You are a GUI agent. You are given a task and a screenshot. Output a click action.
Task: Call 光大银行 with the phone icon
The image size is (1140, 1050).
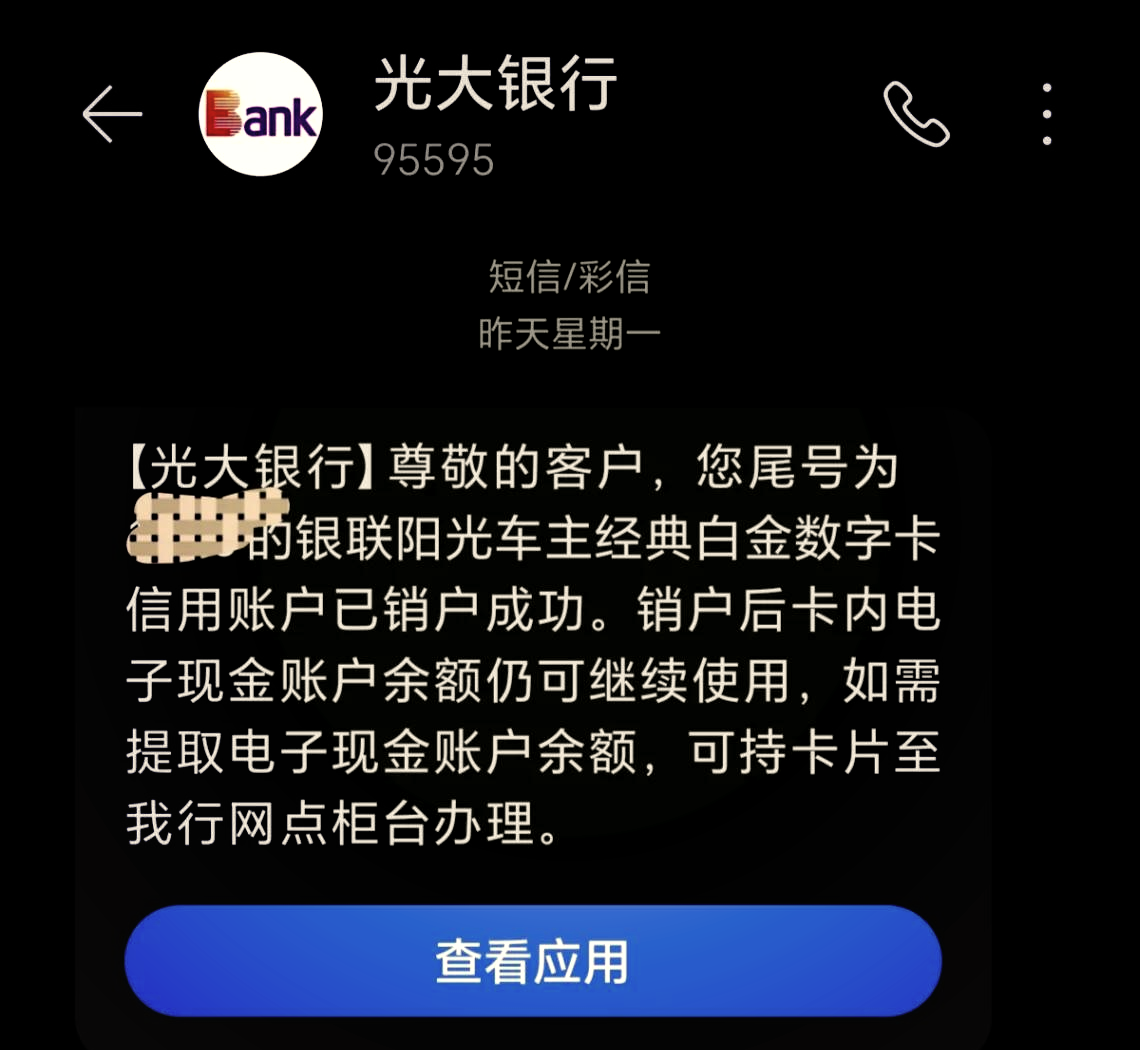[x=916, y=114]
